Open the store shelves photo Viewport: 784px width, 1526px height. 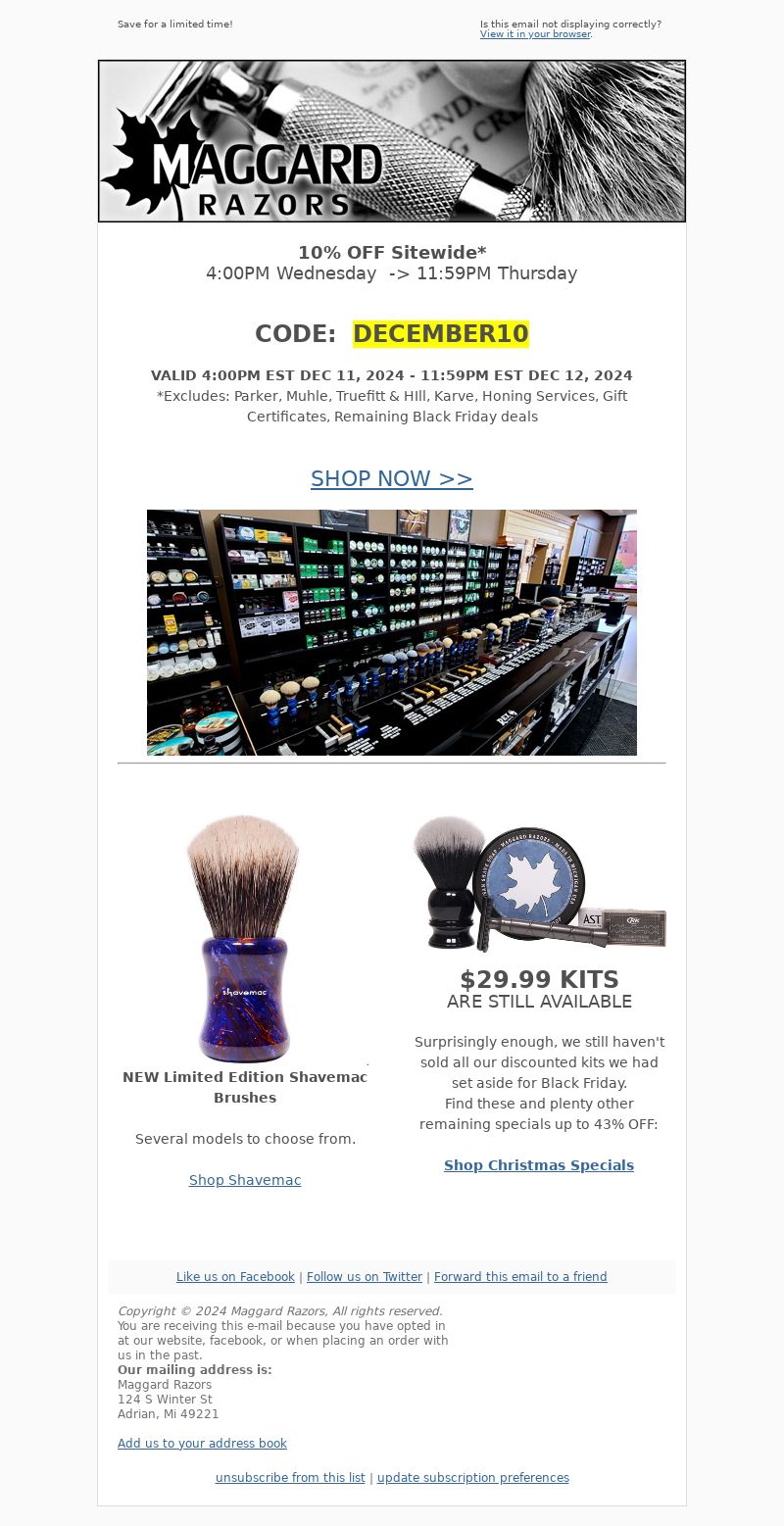coord(392,632)
